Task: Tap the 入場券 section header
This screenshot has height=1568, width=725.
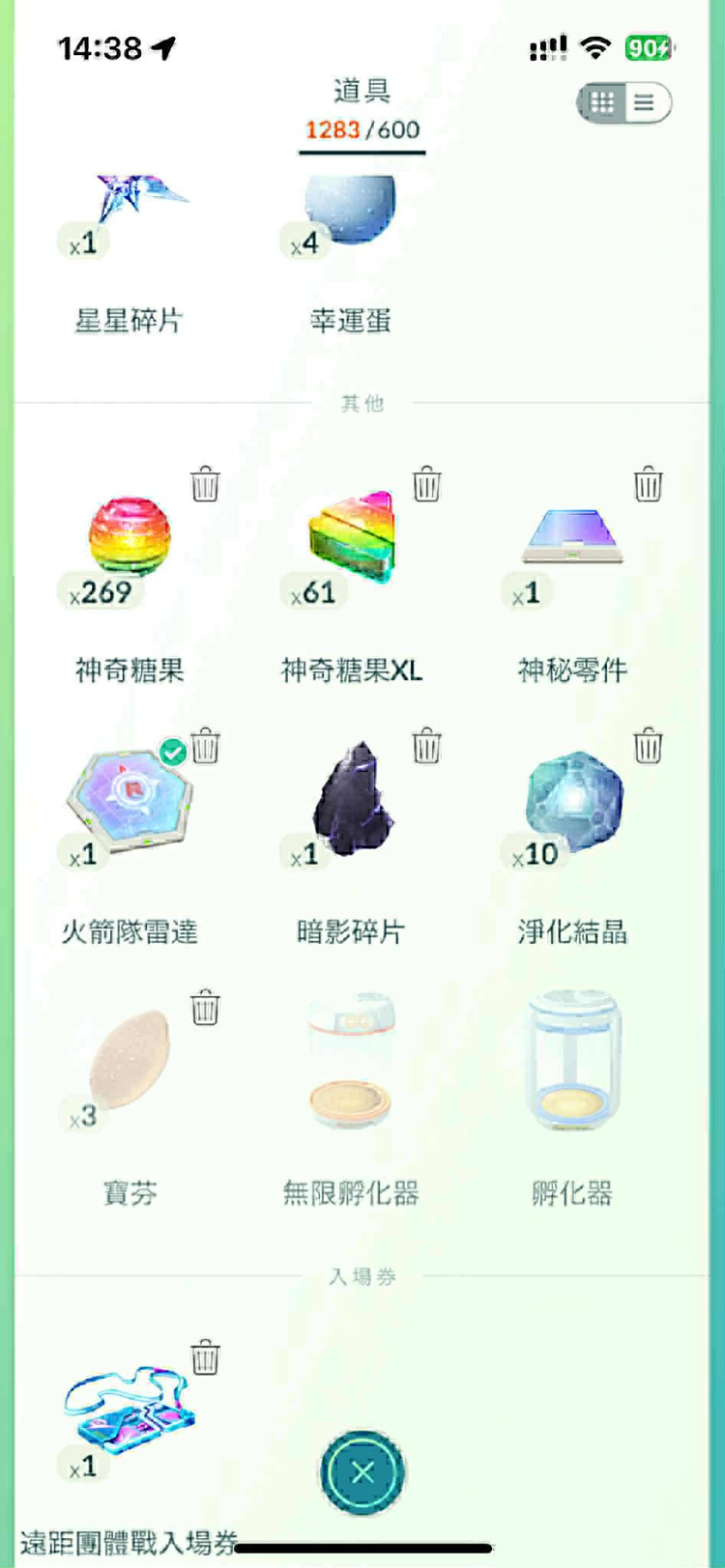Action: 362,1275
